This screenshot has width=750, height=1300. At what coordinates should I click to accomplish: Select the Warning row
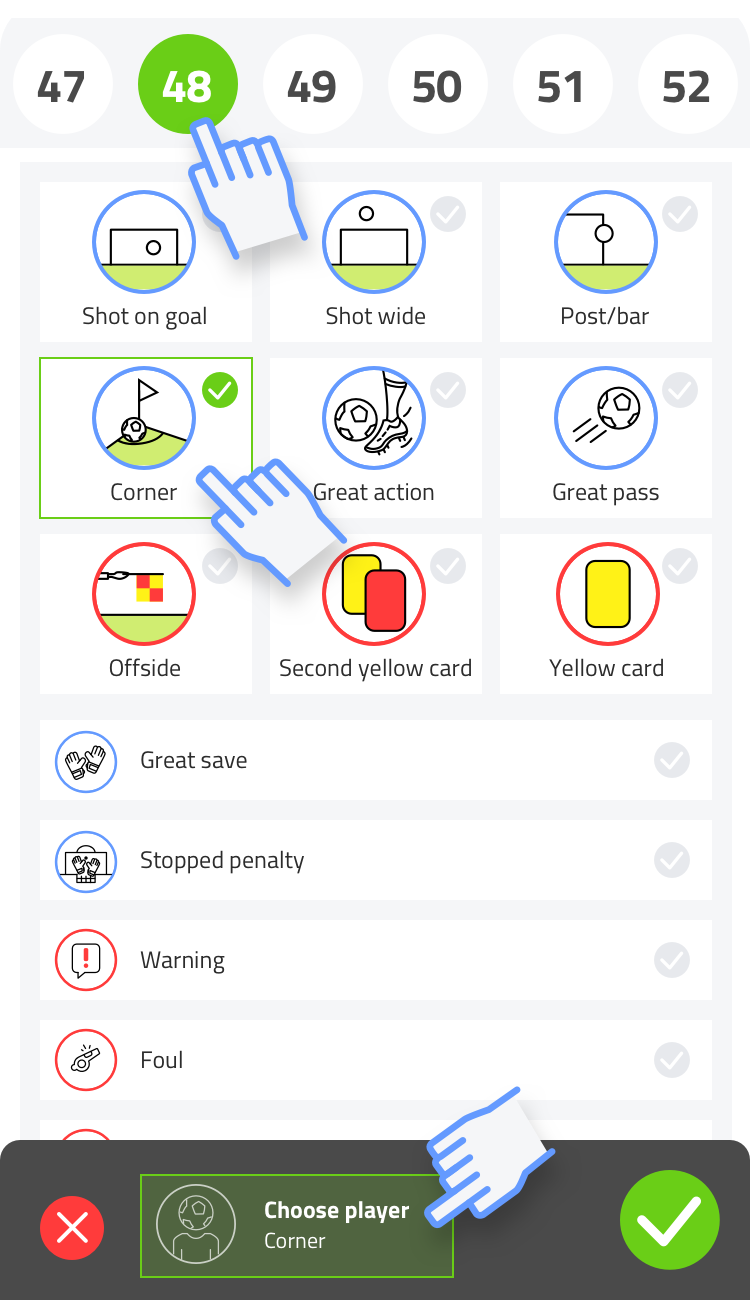tap(376, 960)
